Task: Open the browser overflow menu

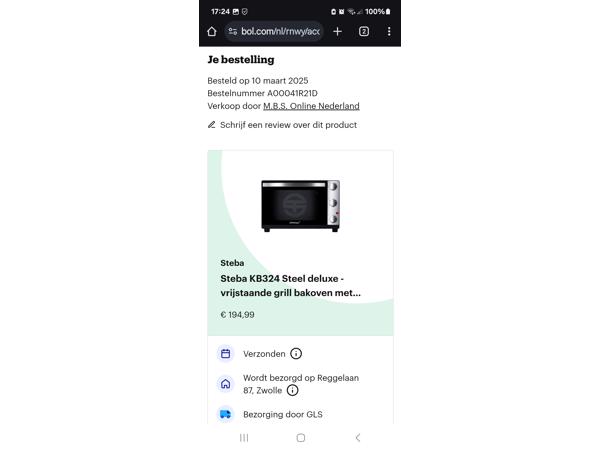Action: pyautogui.click(x=389, y=32)
